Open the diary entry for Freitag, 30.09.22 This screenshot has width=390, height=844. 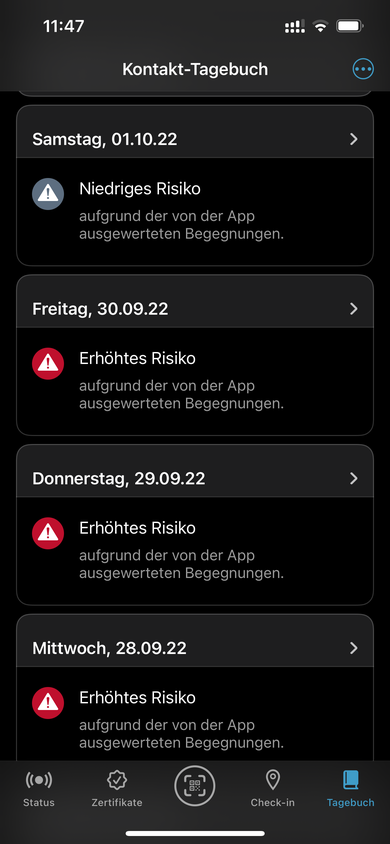[x=195, y=308]
